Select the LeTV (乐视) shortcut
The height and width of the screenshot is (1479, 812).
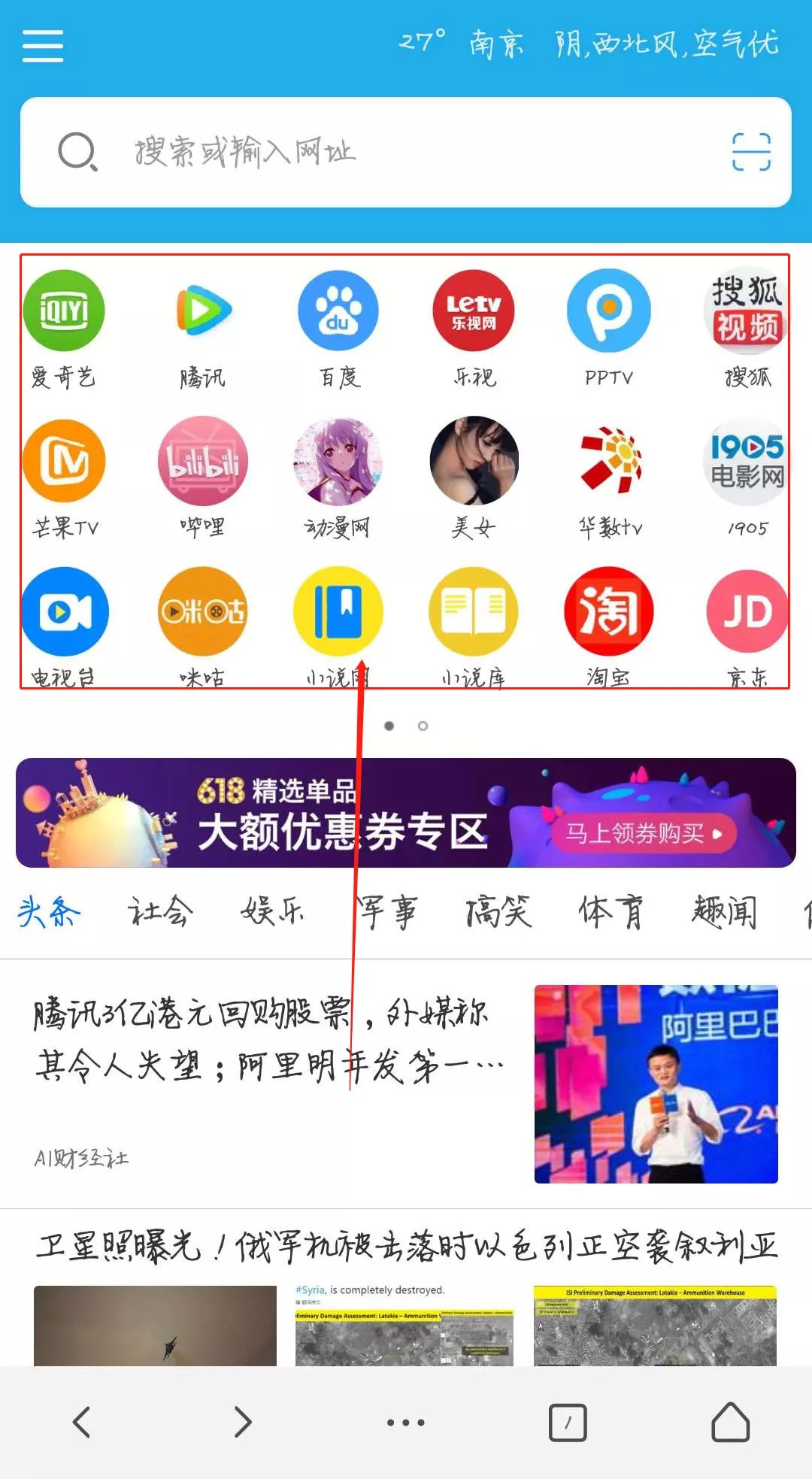click(474, 311)
